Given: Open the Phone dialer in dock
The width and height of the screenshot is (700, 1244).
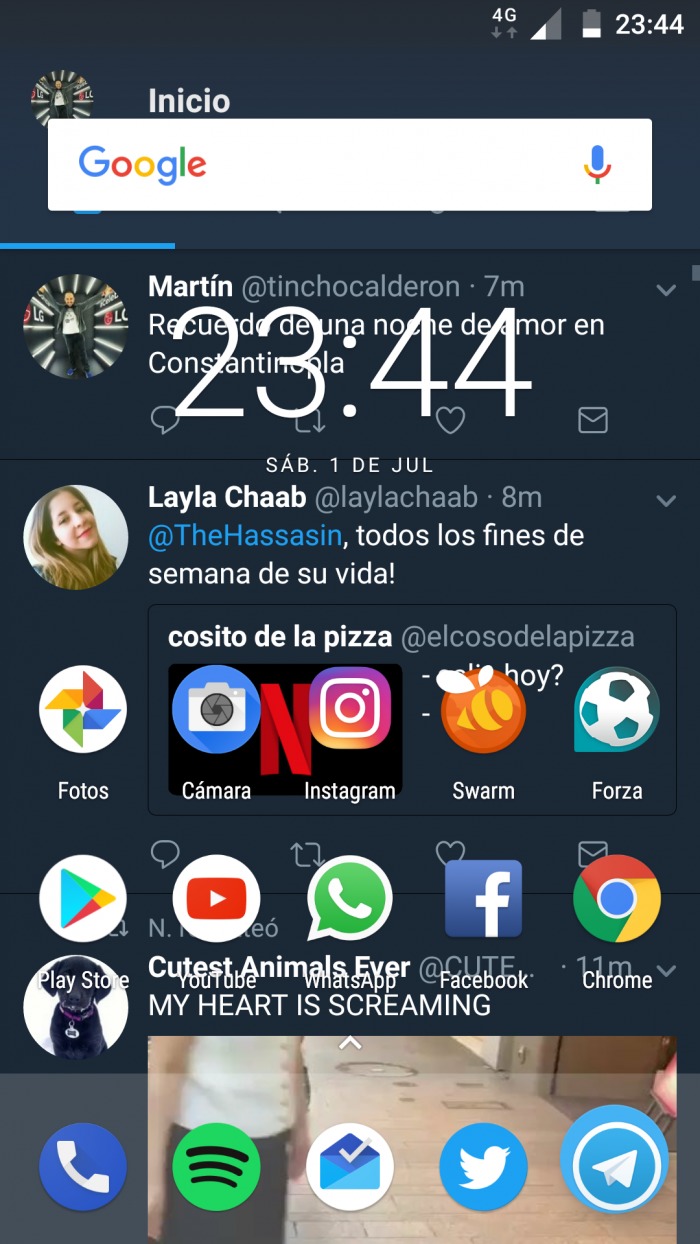Looking at the screenshot, I should click(x=83, y=1167).
